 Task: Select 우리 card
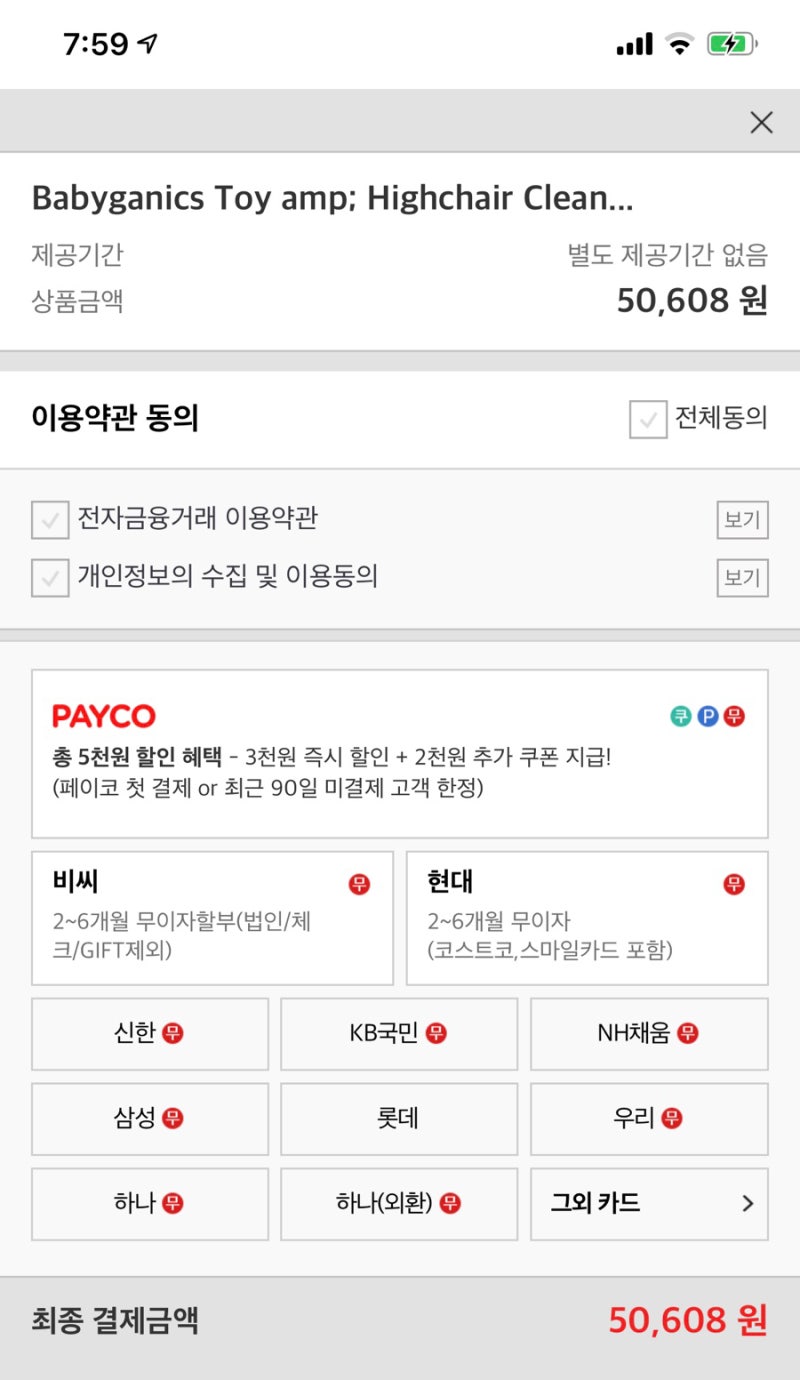click(649, 1119)
